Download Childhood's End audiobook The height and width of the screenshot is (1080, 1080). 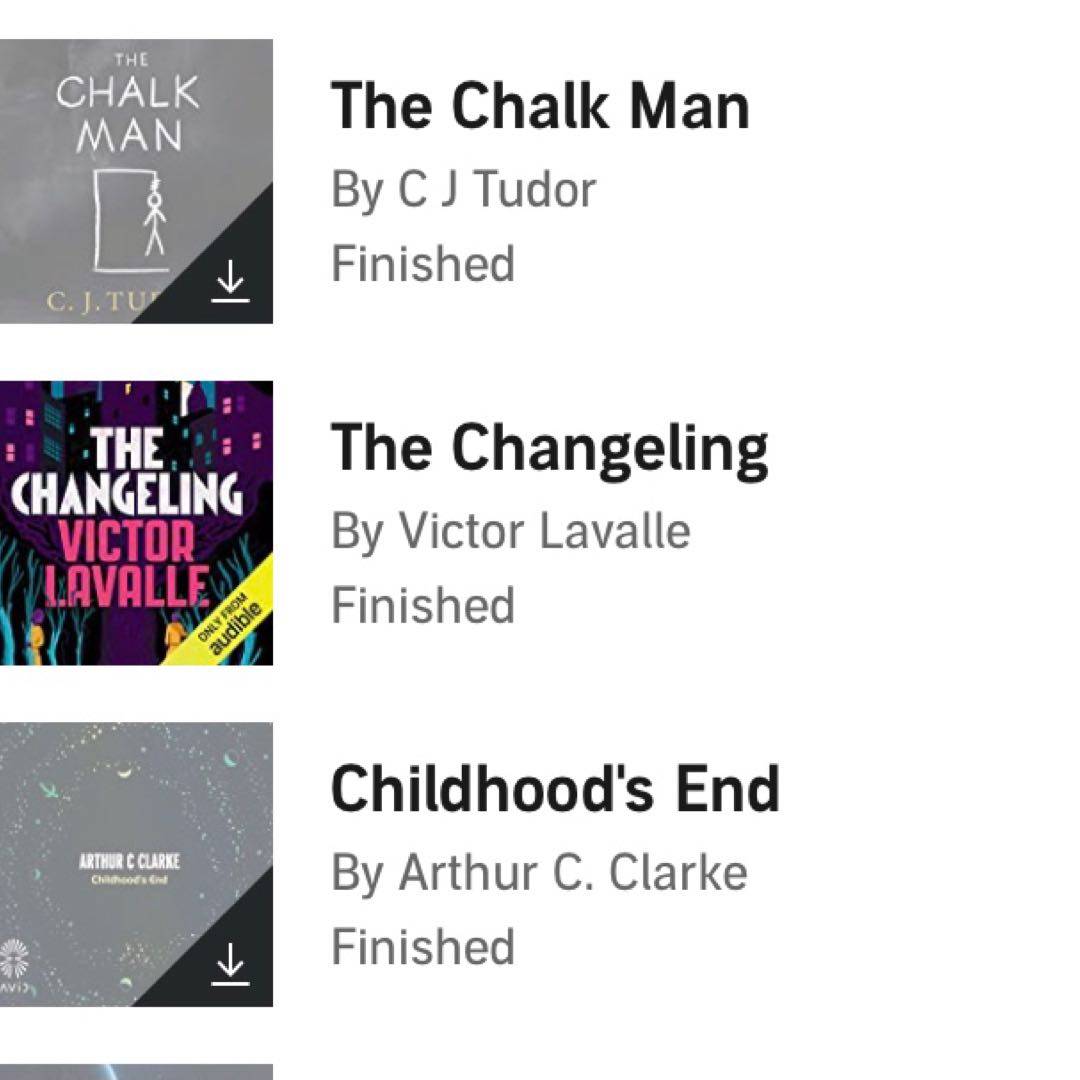[x=231, y=965]
